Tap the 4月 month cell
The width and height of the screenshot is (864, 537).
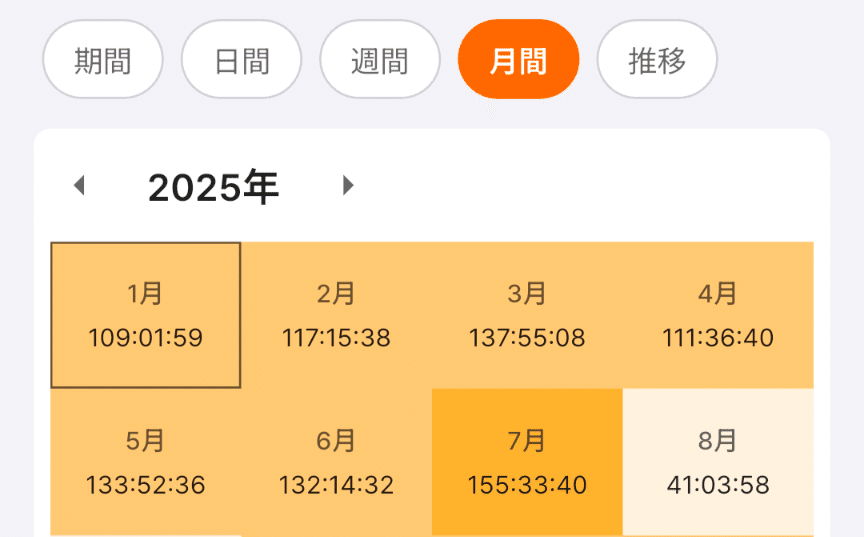coord(718,315)
